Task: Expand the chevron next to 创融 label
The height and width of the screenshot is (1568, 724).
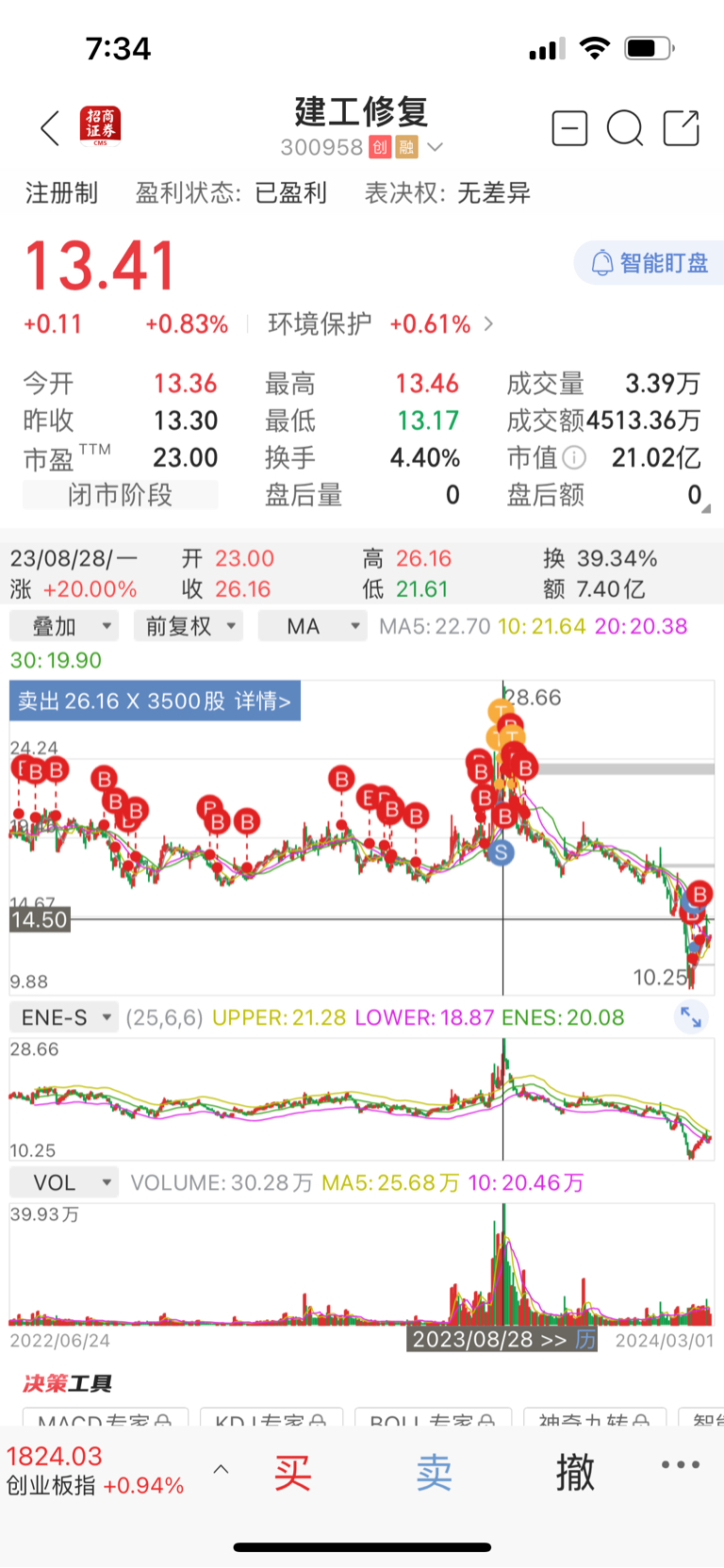Action: pos(433,148)
